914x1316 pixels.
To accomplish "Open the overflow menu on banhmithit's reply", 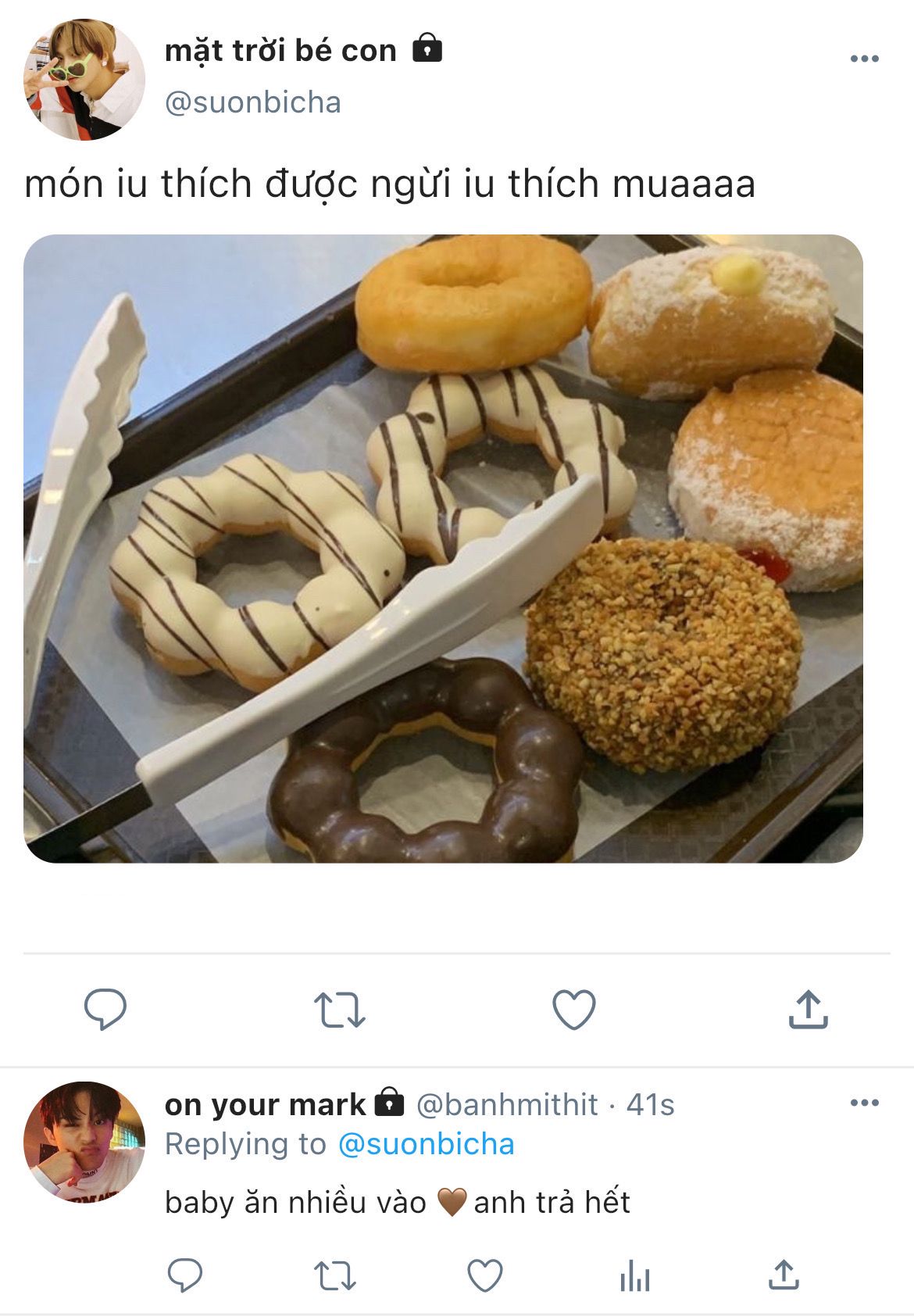I will pyautogui.click(x=864, y=1103).
